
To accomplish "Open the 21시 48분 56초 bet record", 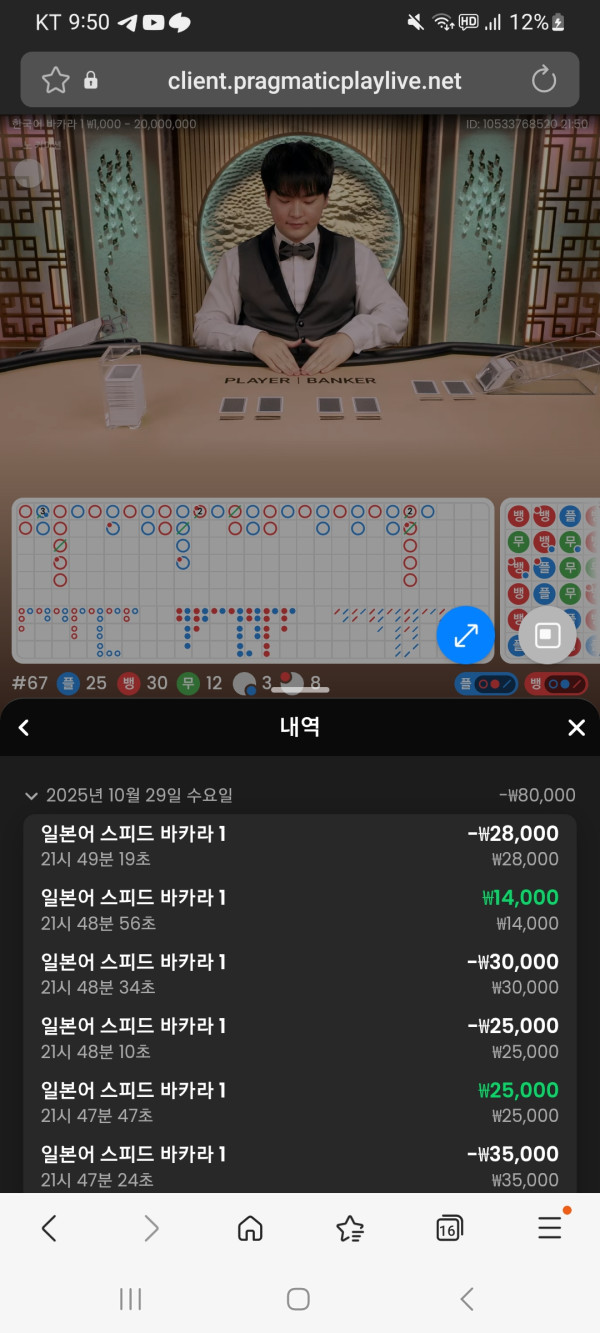I will pyautogui.click(x=300, y=910).
